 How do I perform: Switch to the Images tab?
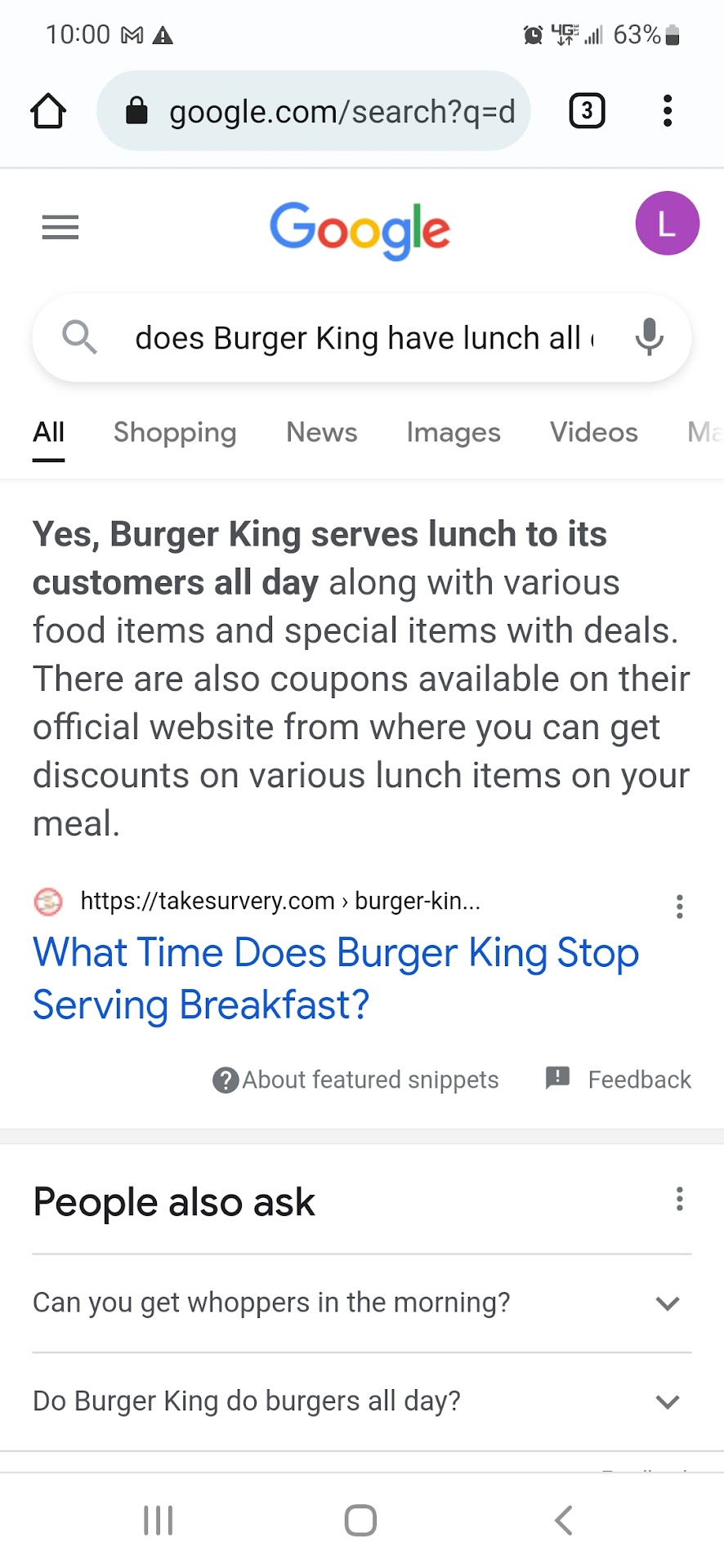pyautogui.click(x=454, y=432)
